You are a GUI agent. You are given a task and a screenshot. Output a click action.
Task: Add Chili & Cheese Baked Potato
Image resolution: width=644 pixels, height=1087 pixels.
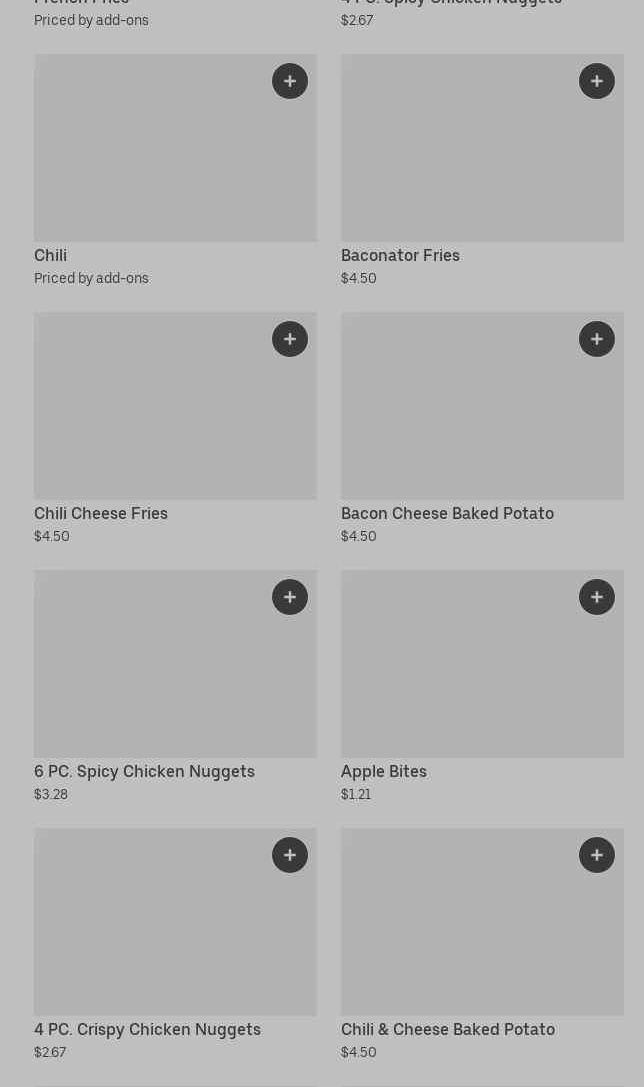pos(597,855)
